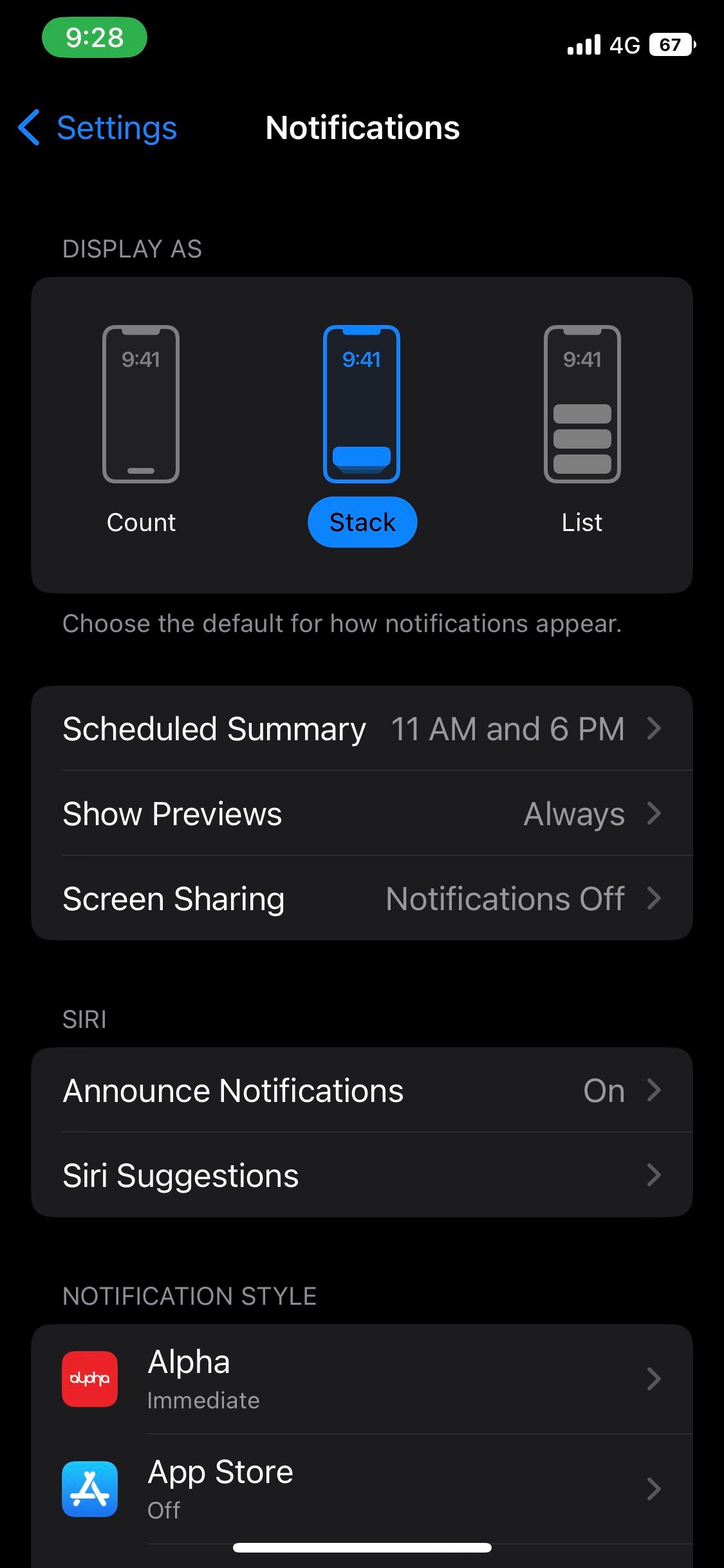Tap the List phone preview illustration
Screen dimensions: 724x1568
pos(582,402)
